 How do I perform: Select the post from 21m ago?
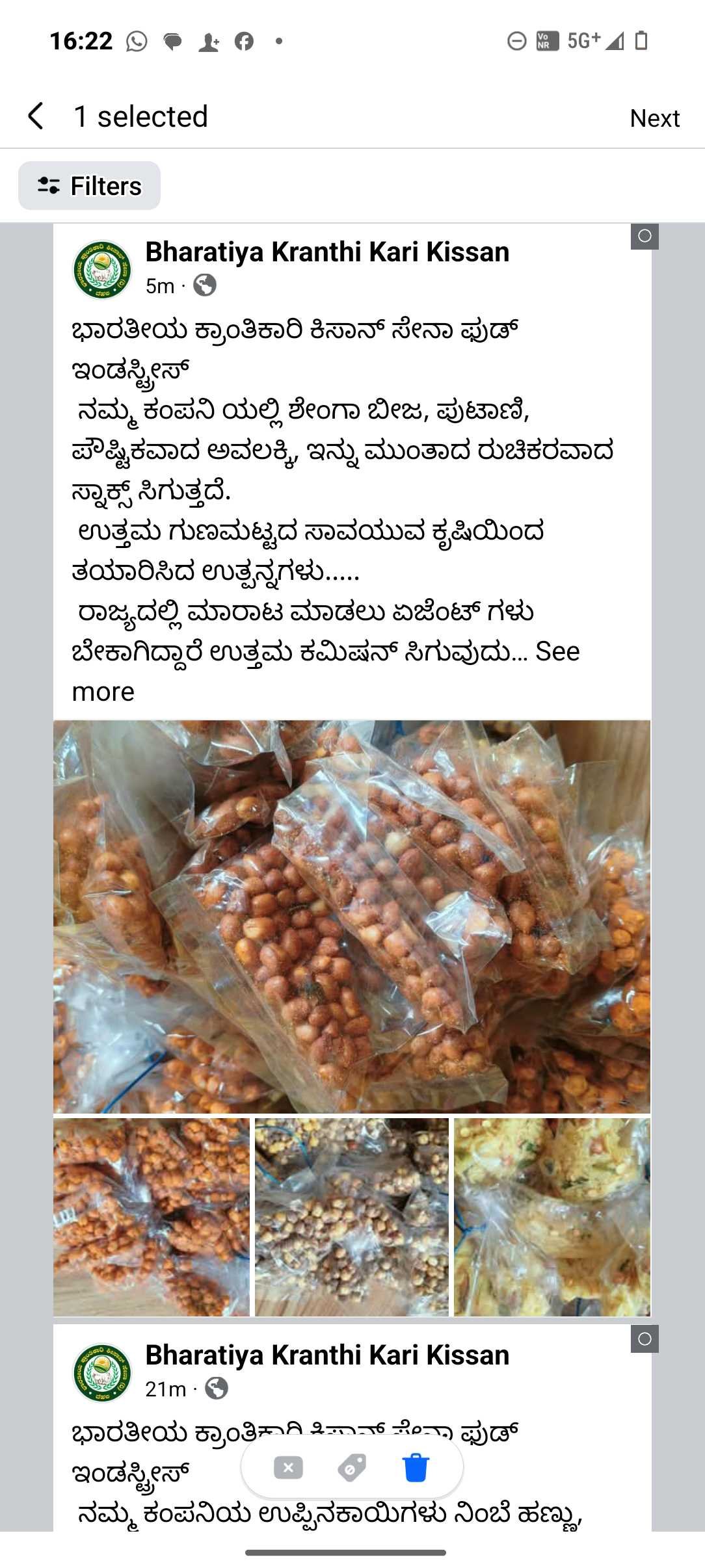[645, 1339]
